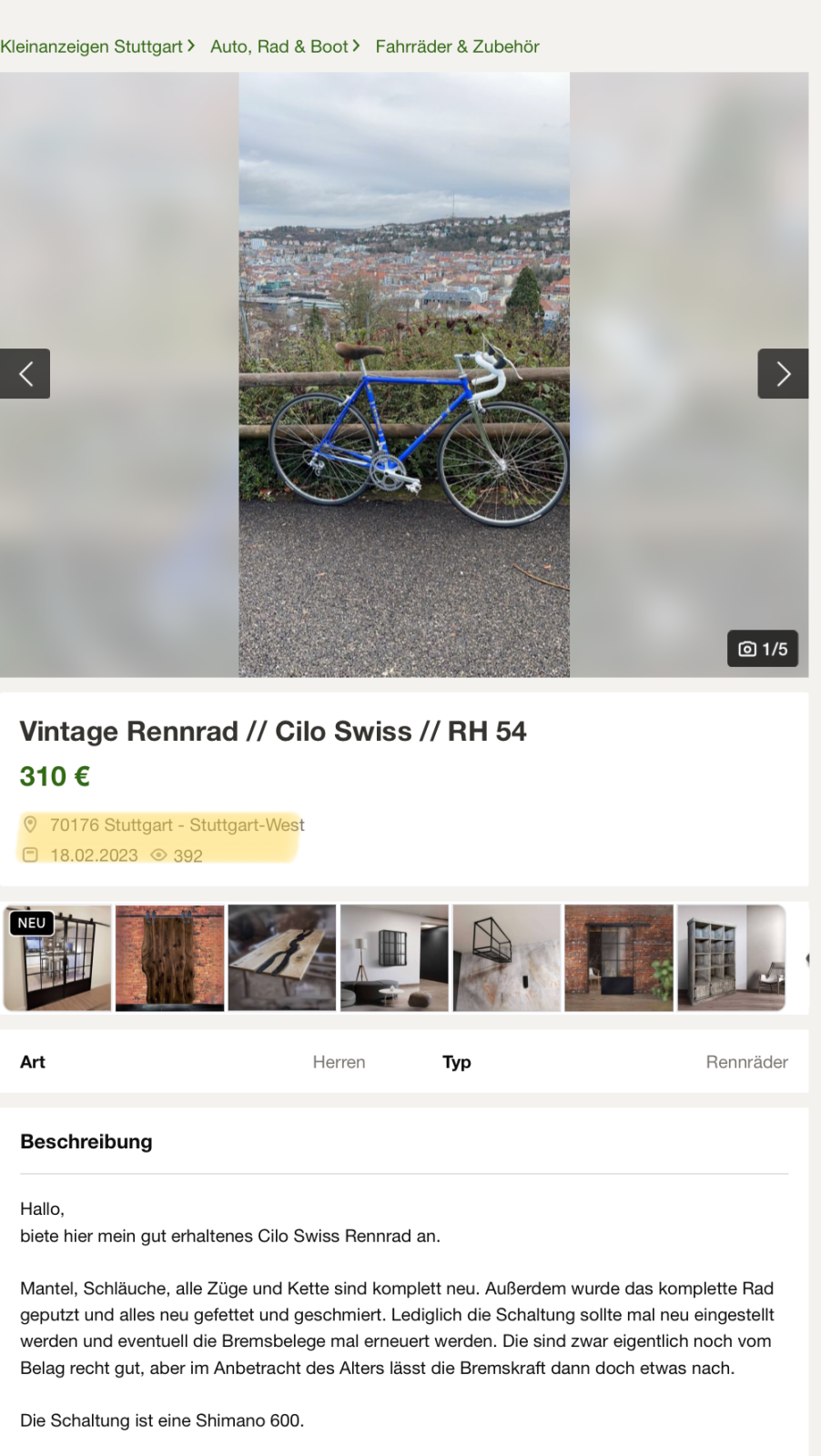Open the epoxy river table ad tile
821x1456 pixels.
pos(282,957)
